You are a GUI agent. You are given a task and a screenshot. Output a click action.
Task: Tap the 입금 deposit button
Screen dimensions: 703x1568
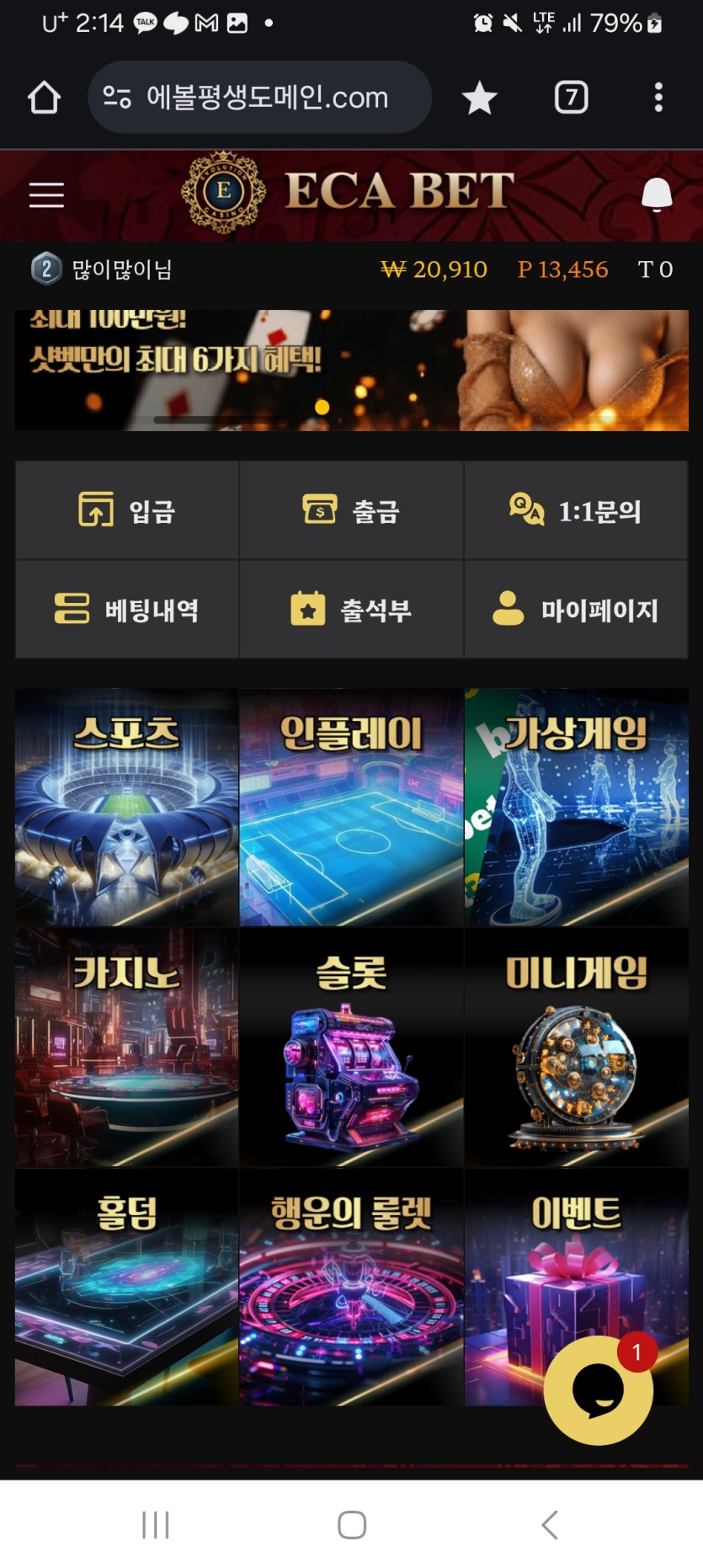click(x=127, y=510)
